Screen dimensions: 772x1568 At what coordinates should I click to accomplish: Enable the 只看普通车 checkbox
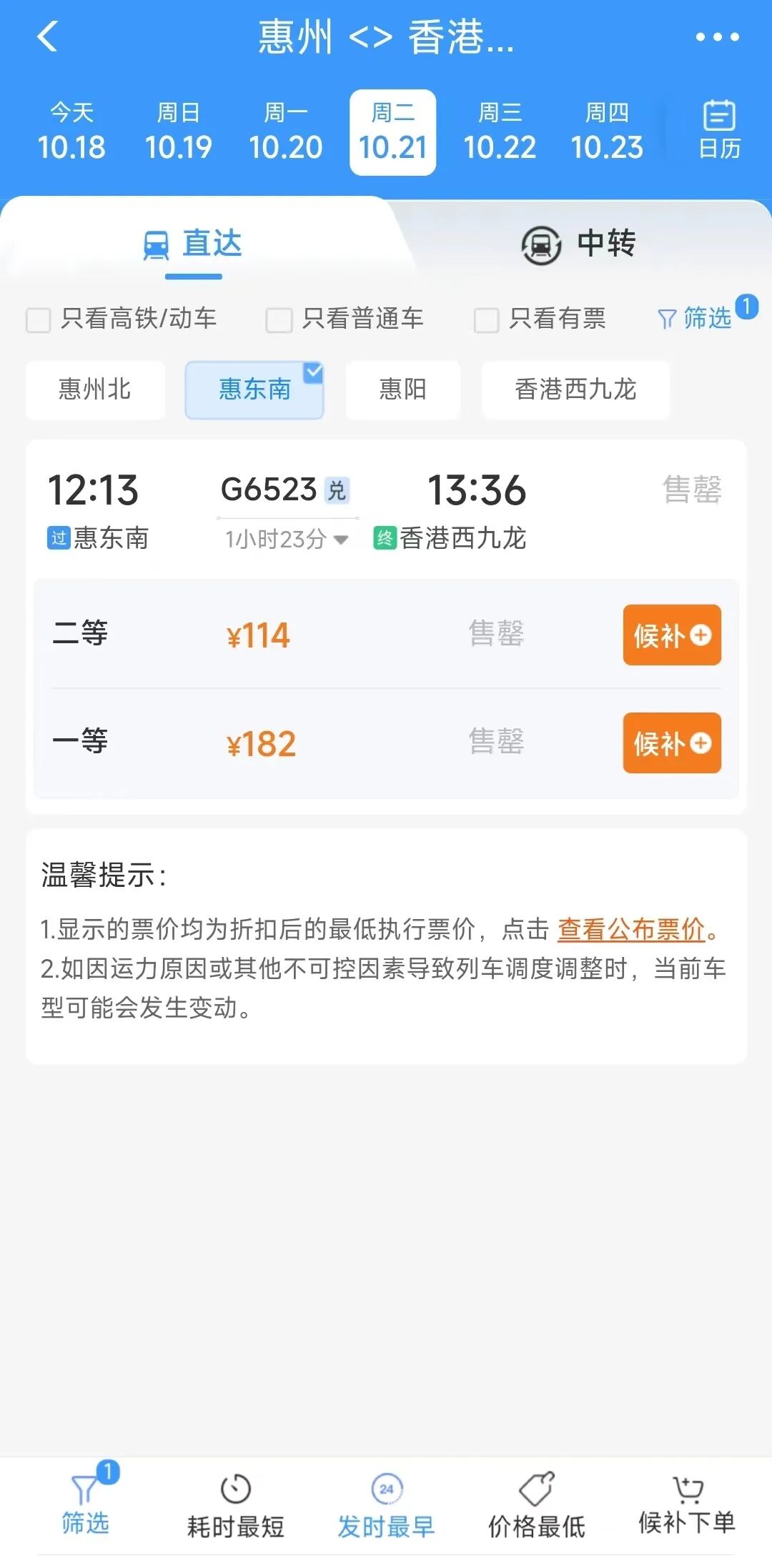[279, 319]
